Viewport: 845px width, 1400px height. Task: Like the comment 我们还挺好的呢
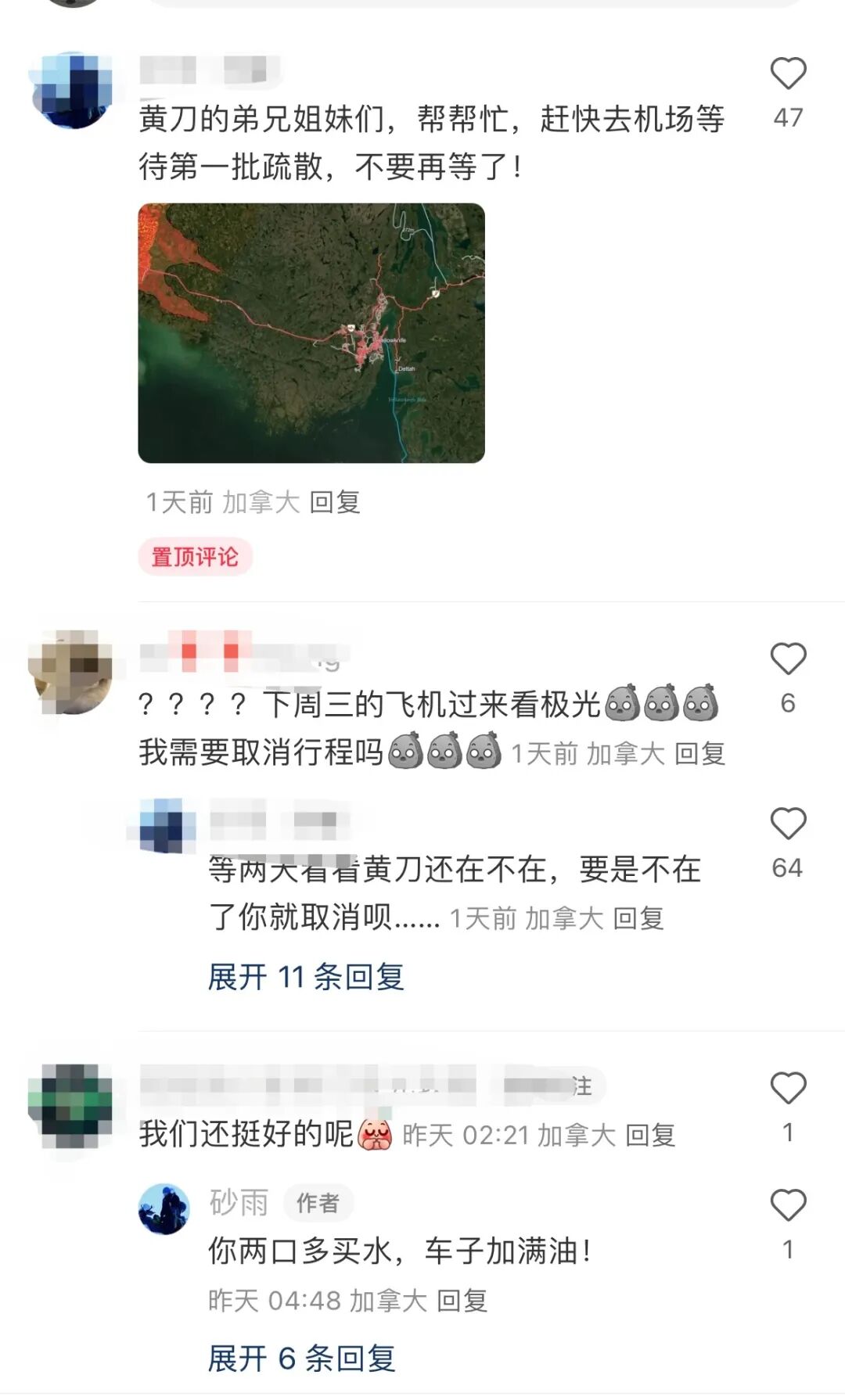(x=788, y=1088)
